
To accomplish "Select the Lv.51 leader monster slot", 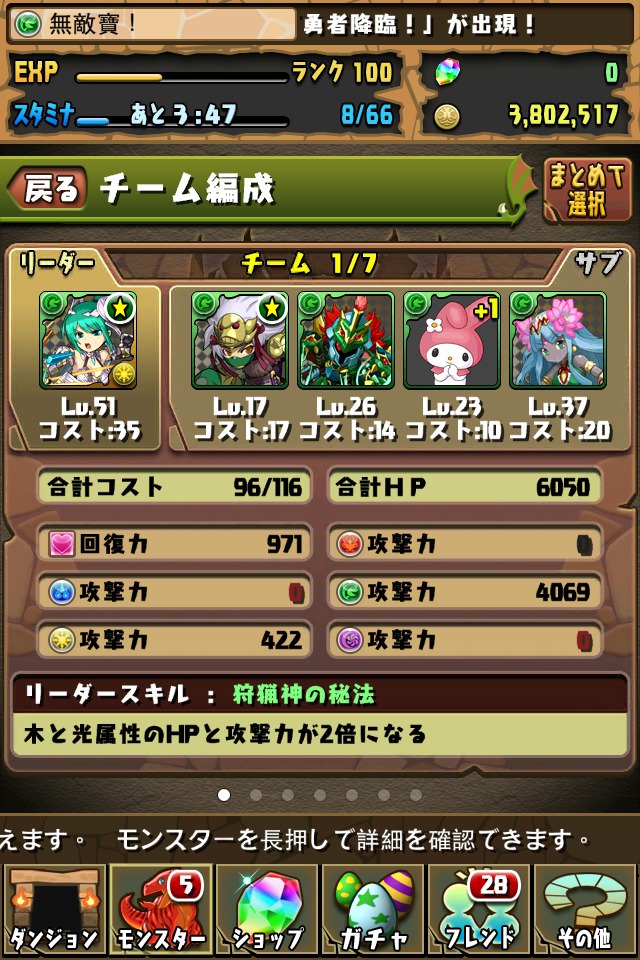I will tap(88, 340).
